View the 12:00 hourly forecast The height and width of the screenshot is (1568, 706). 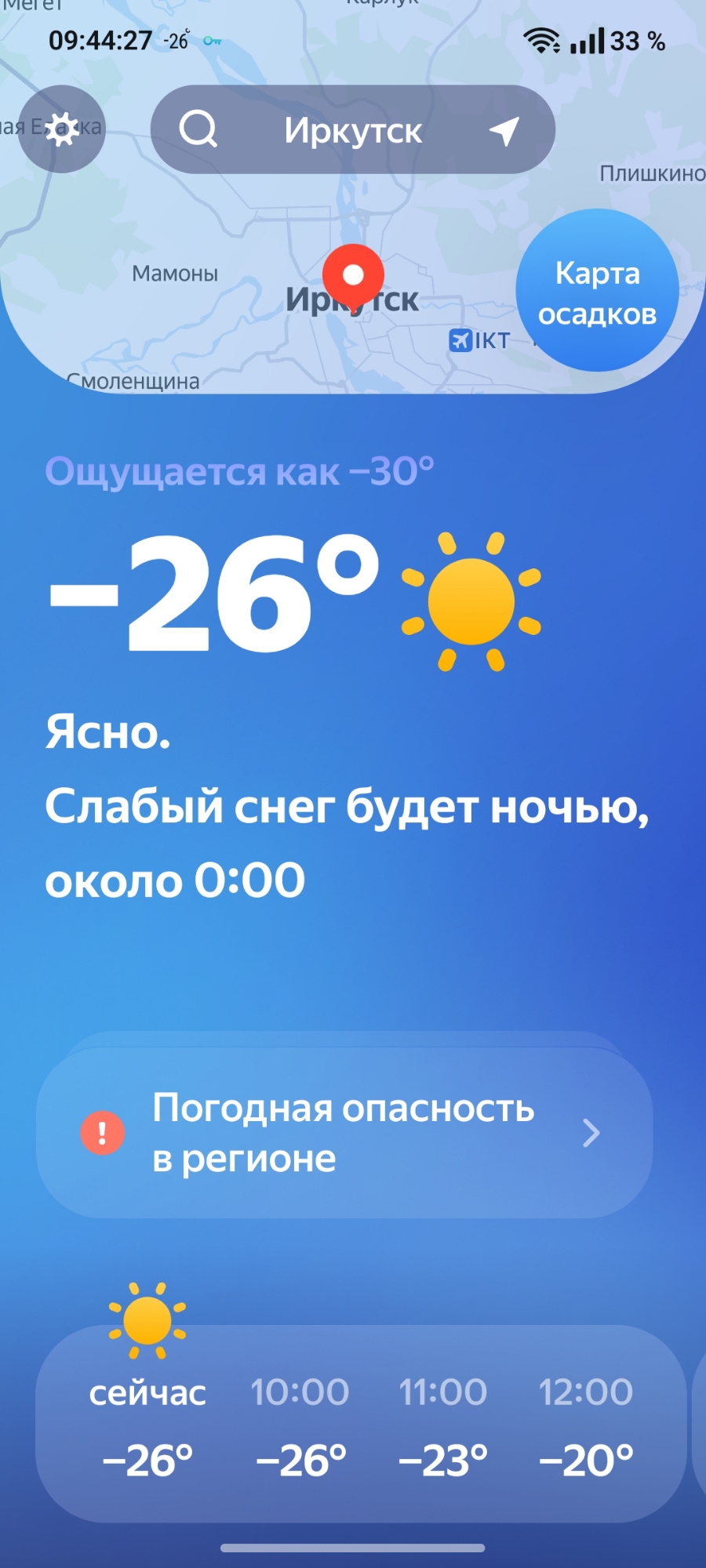click(585, 1425)
